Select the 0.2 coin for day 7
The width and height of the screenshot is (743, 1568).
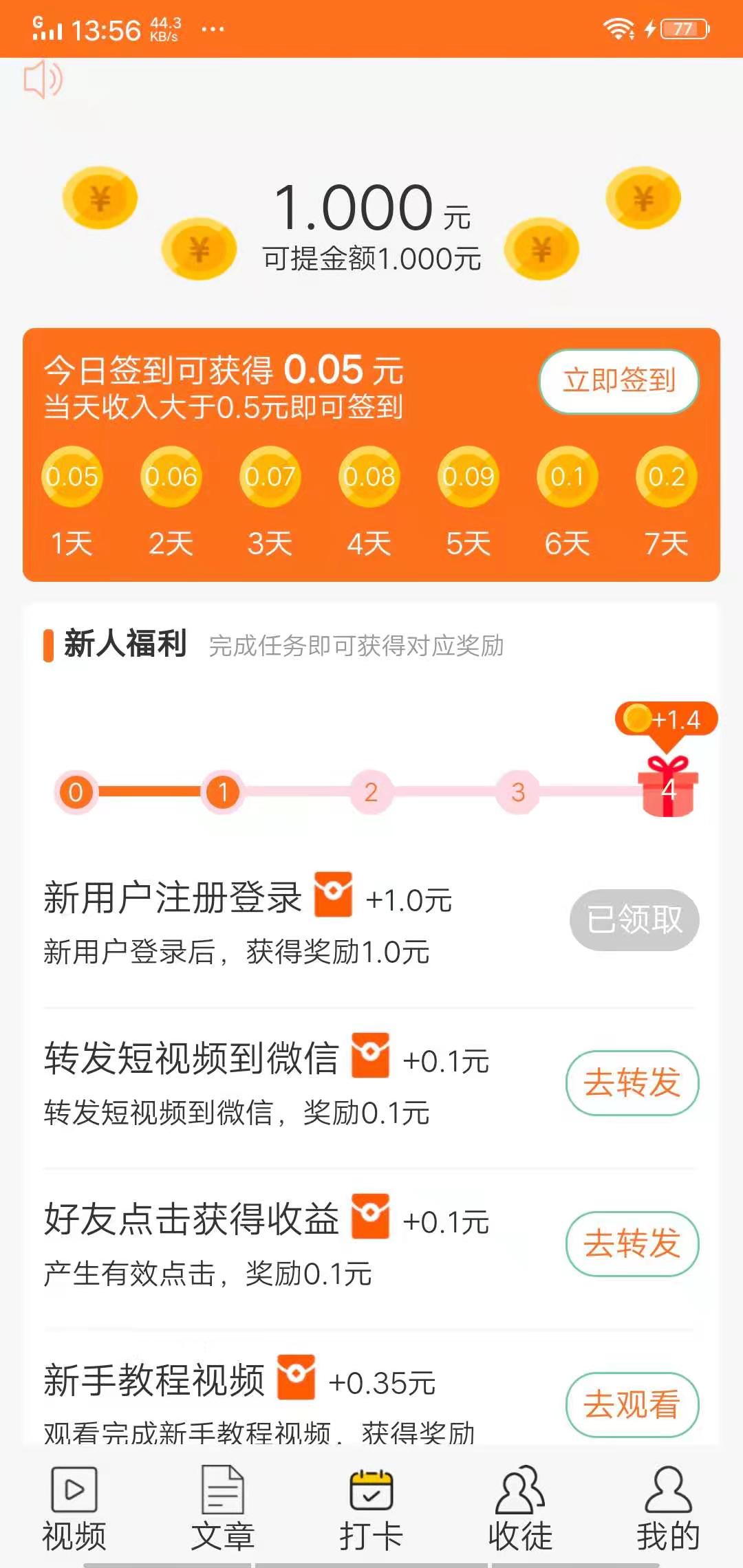point(665,478)
